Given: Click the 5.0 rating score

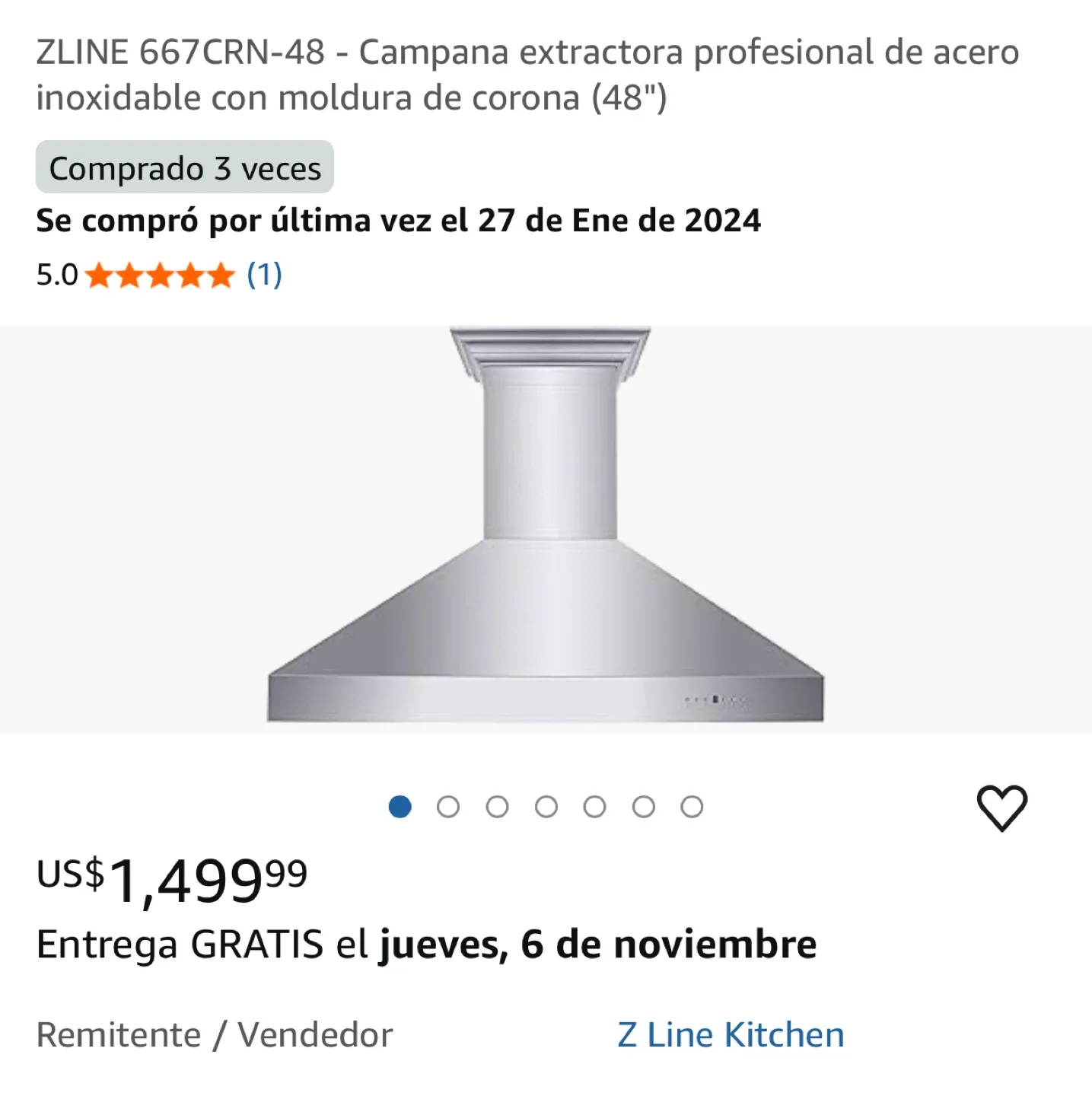Looking at the screenshot, I should click(56, 275).
